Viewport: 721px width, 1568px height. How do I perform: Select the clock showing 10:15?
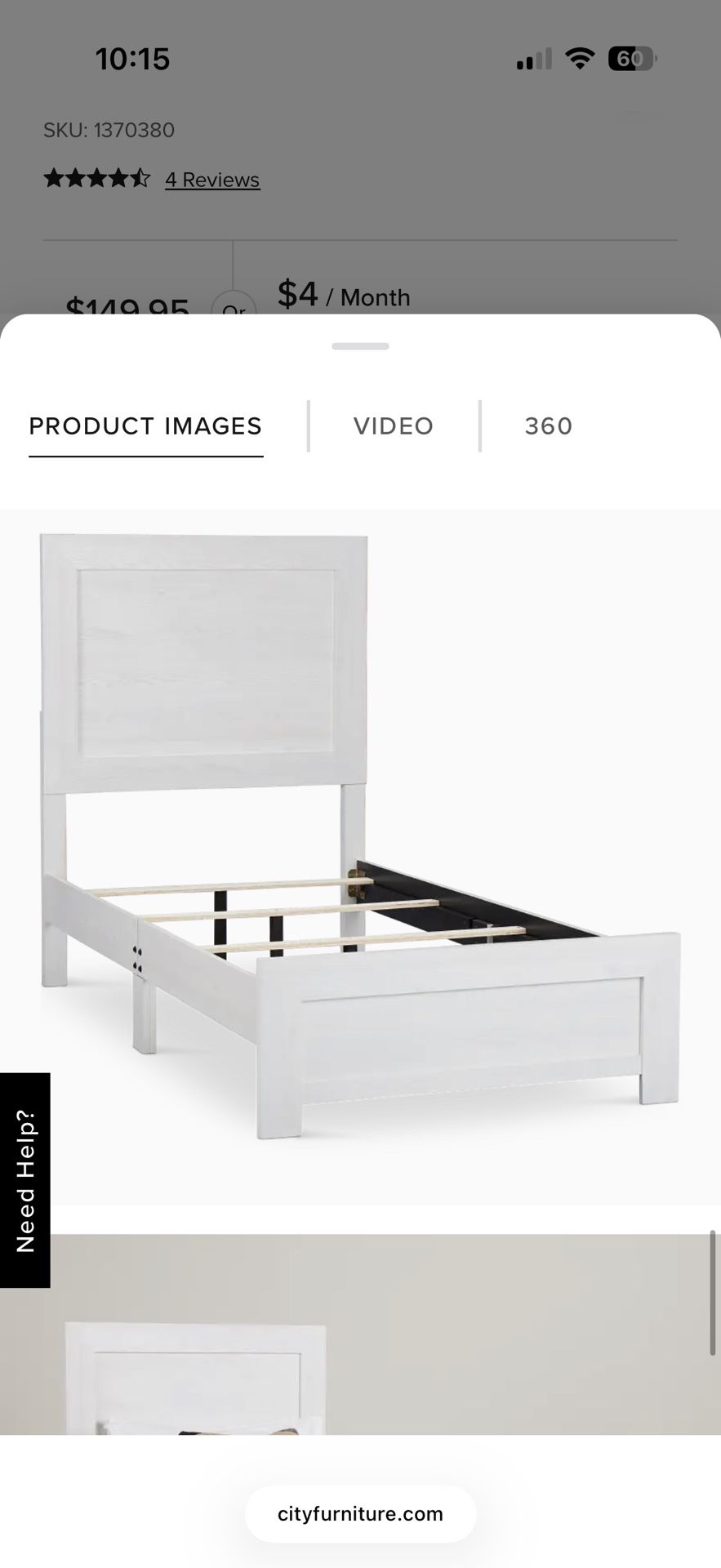coord(133,58)
